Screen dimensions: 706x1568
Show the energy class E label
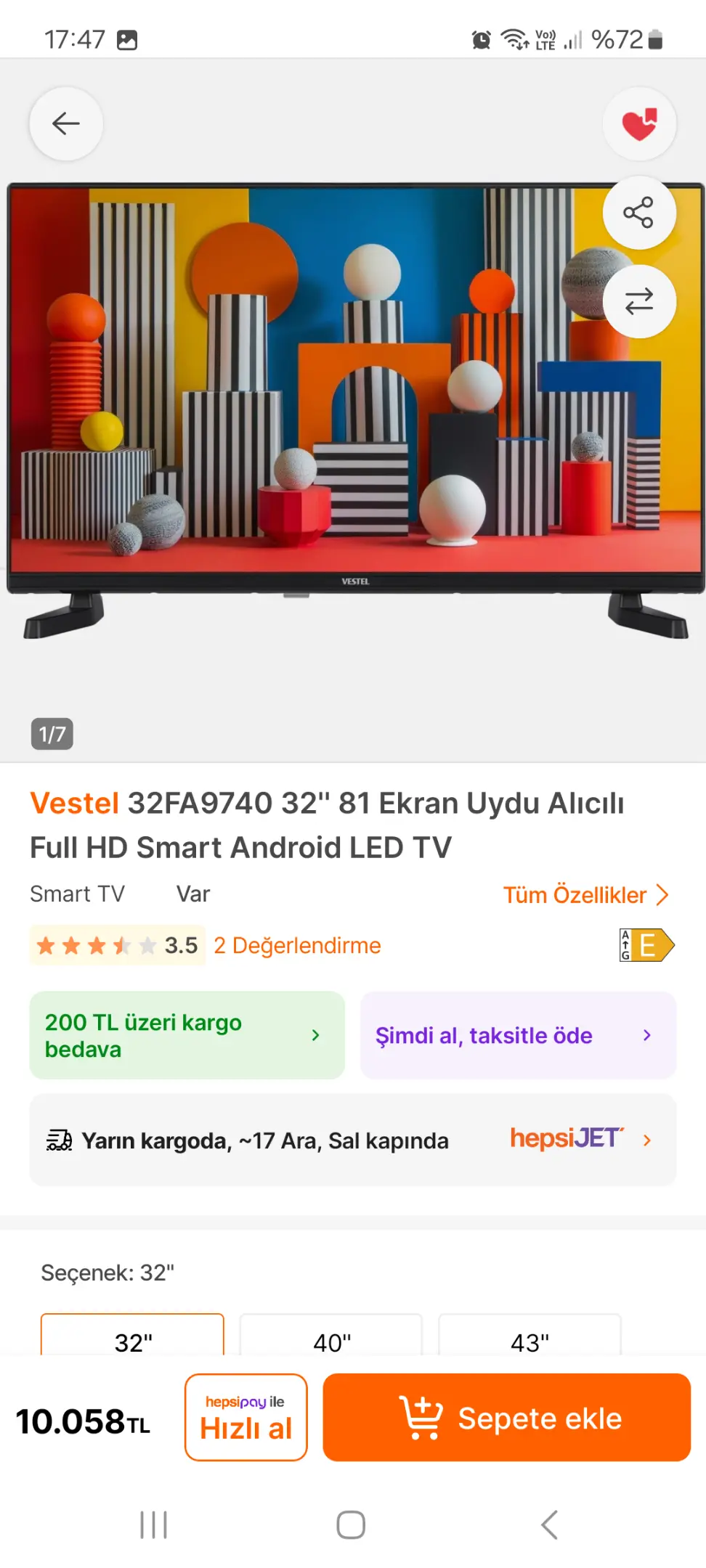(x=646, y=945)
